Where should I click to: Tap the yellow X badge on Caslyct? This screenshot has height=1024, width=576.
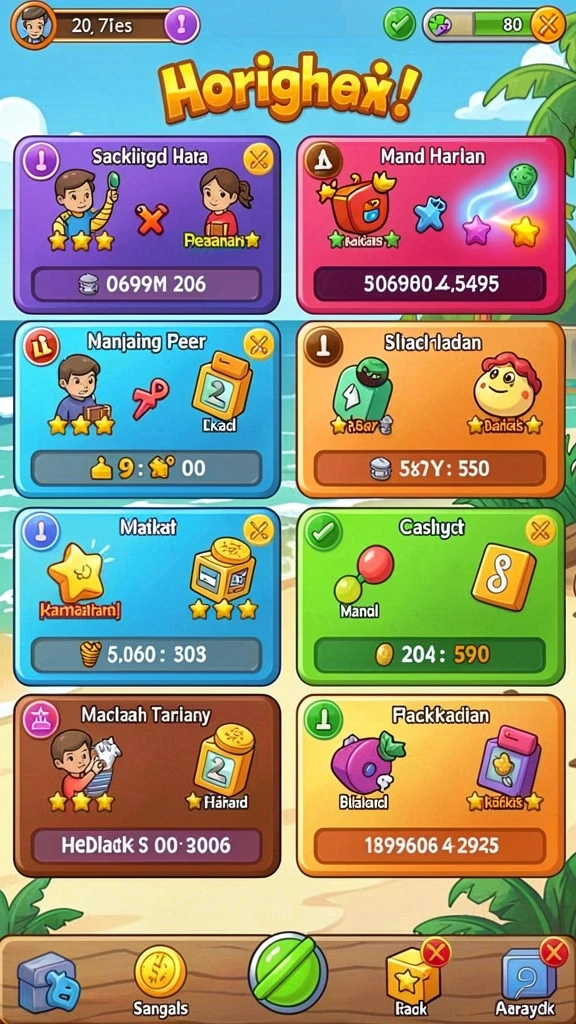pyautogui.click(x=540, y=530)
